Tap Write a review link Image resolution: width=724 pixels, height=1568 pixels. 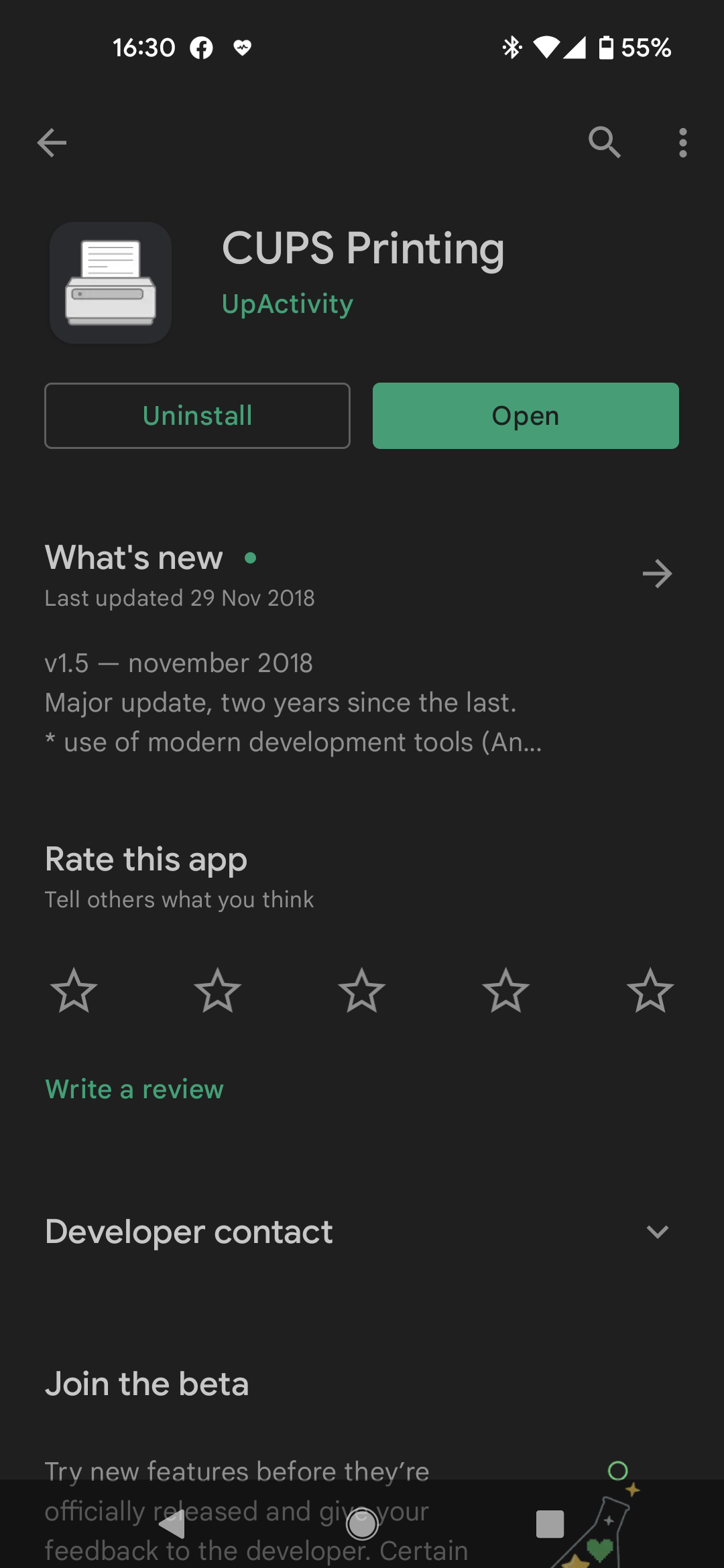(x=134, y=1089)
